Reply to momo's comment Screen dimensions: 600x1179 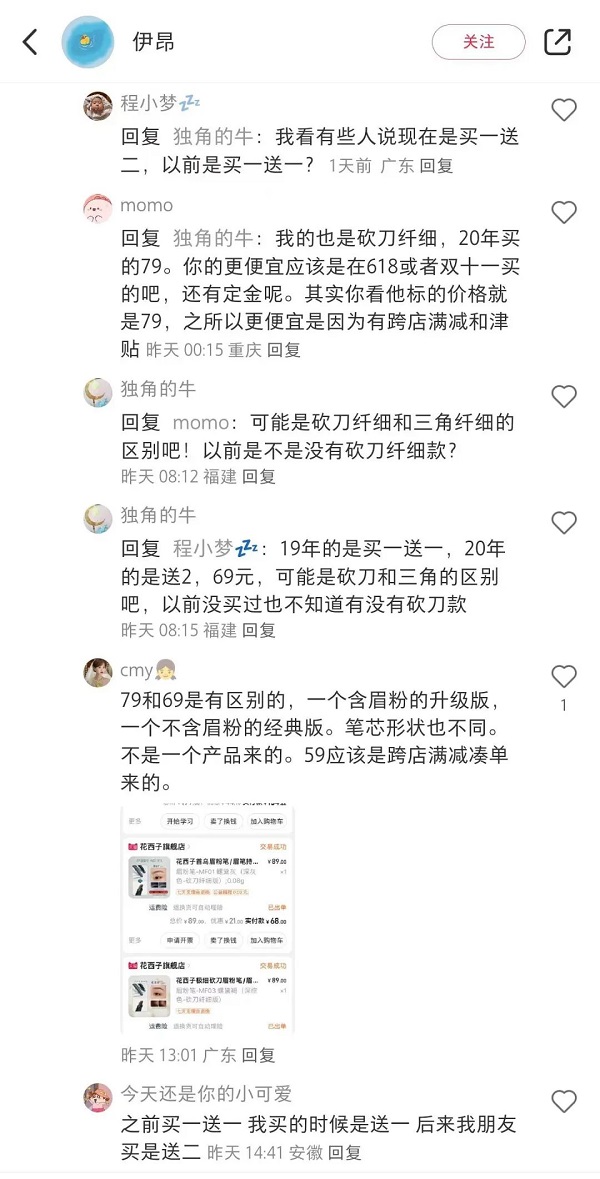(284, 350)
